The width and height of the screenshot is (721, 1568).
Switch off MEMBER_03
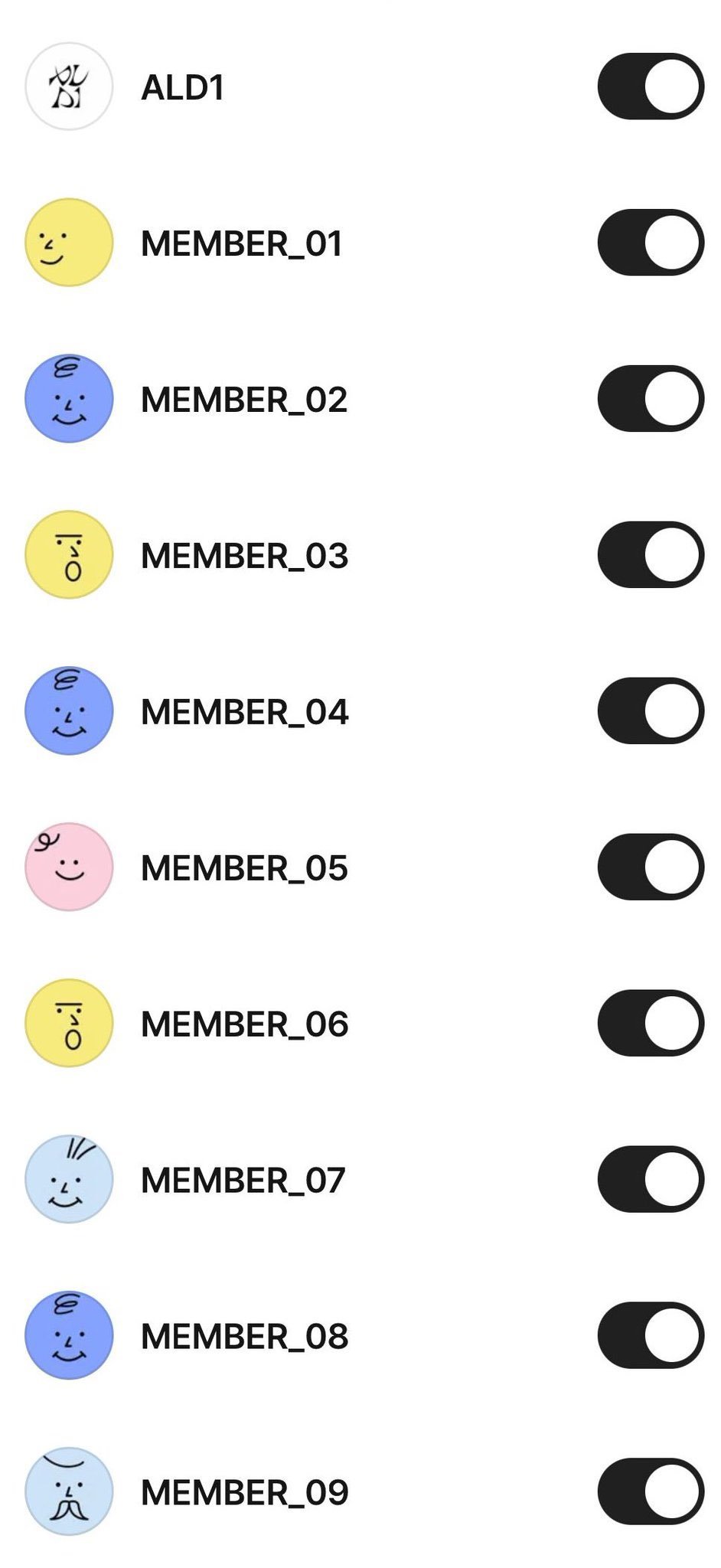pos(651,555)
